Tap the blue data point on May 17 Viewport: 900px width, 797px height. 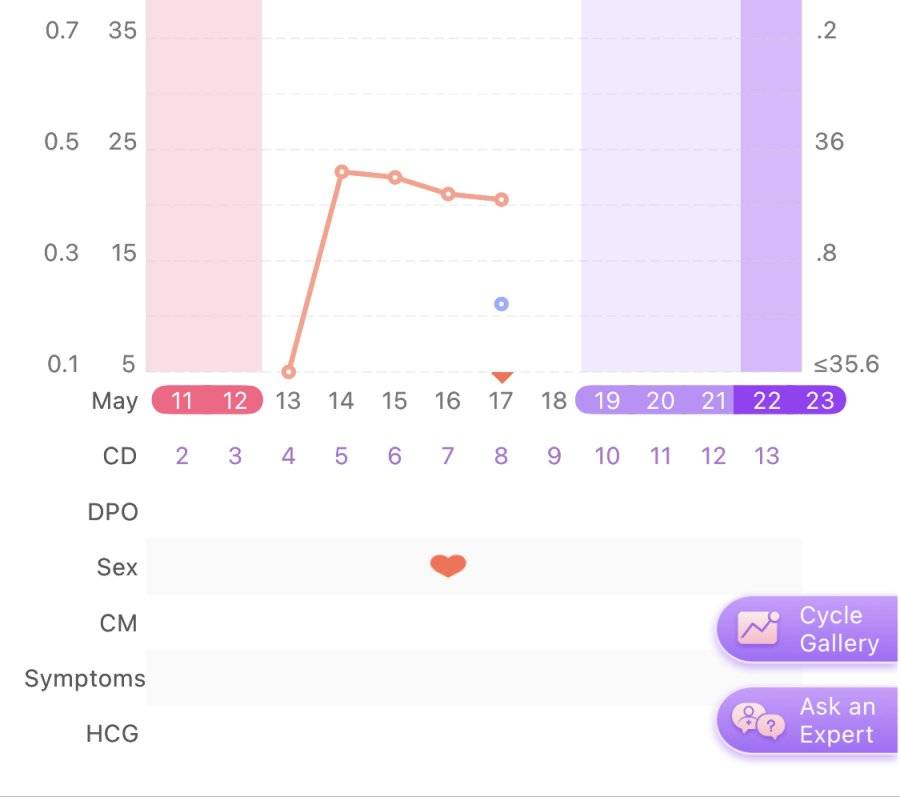(x=501, y=304)
